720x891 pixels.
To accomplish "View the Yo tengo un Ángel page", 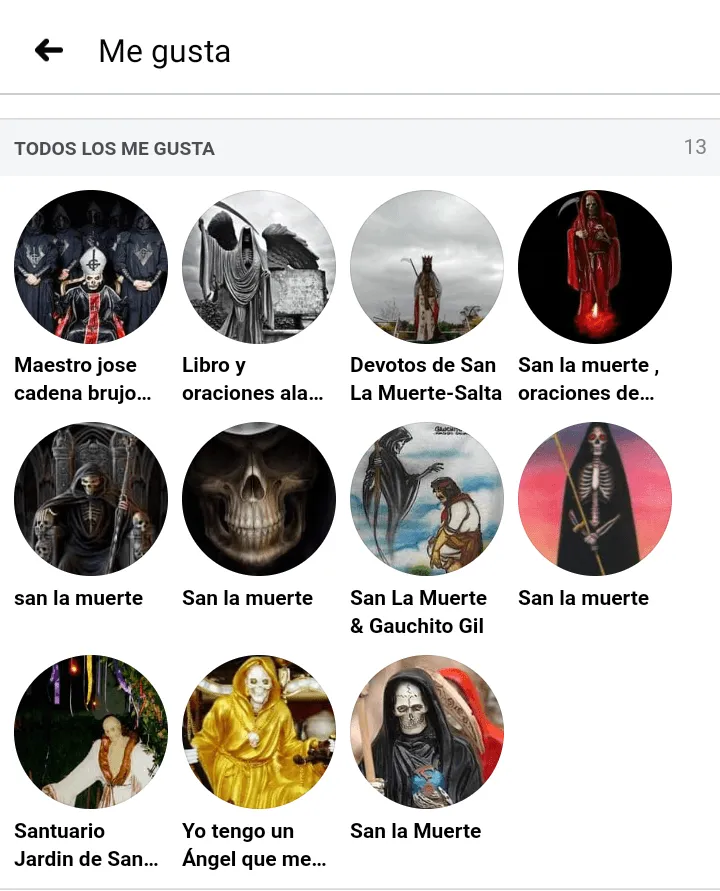I will (259, 732).
